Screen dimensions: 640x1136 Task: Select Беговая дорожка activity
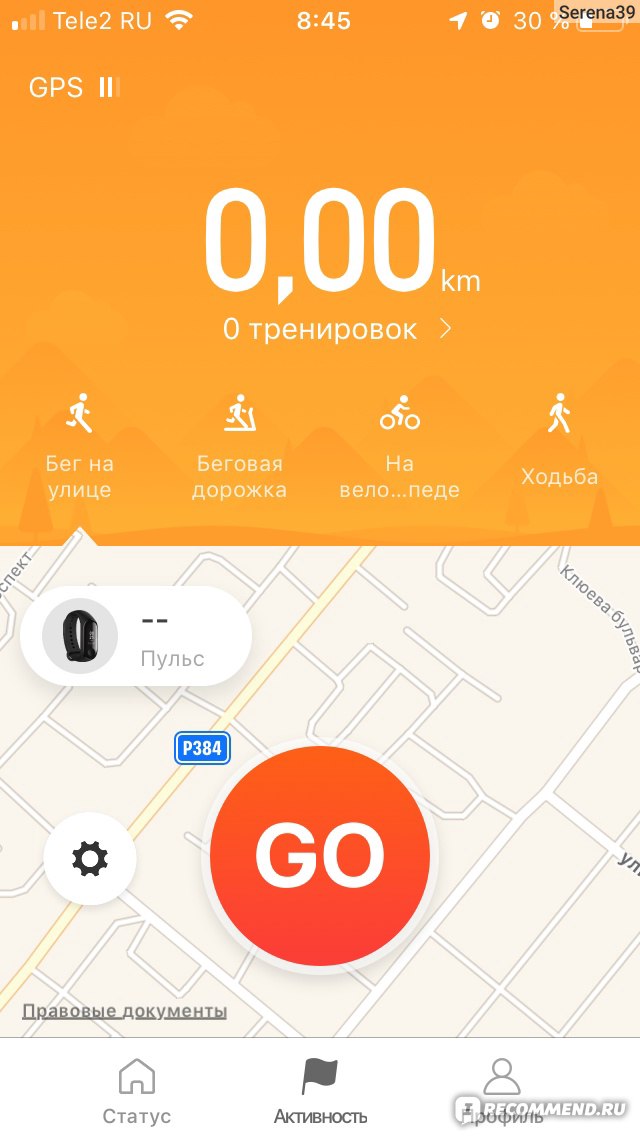239,446
